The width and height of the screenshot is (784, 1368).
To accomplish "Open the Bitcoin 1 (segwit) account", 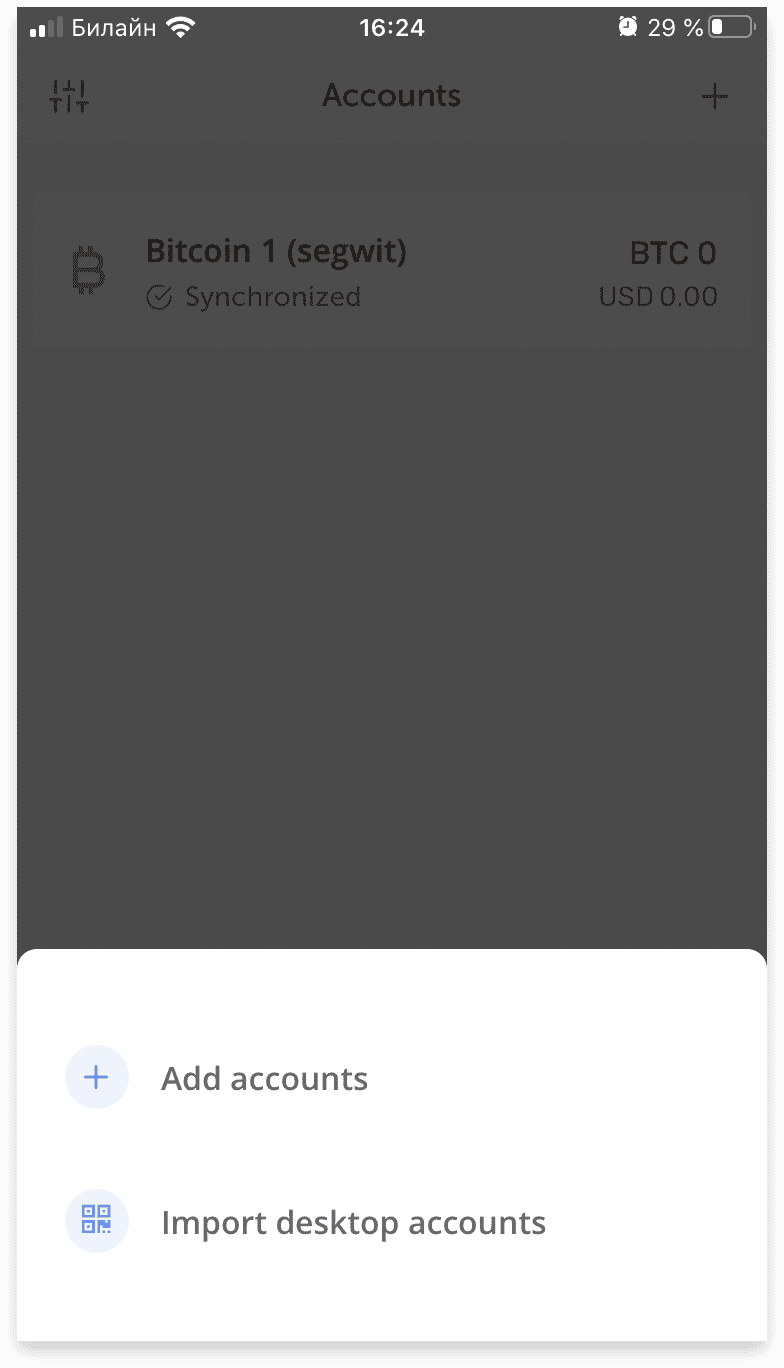I will point(392,272).
